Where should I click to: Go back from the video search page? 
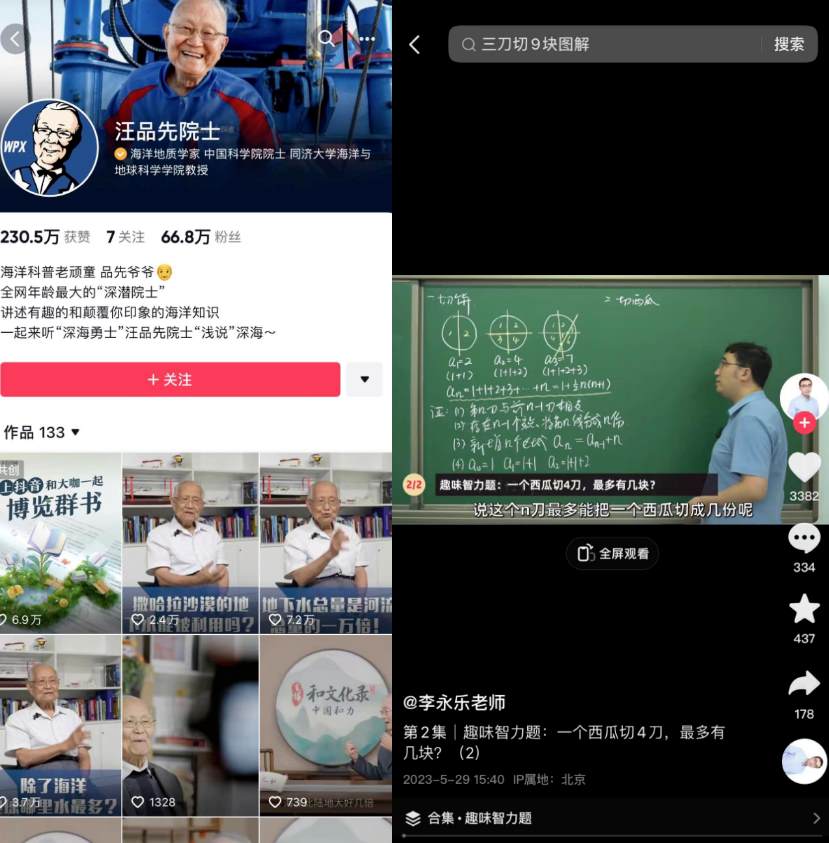415,44
